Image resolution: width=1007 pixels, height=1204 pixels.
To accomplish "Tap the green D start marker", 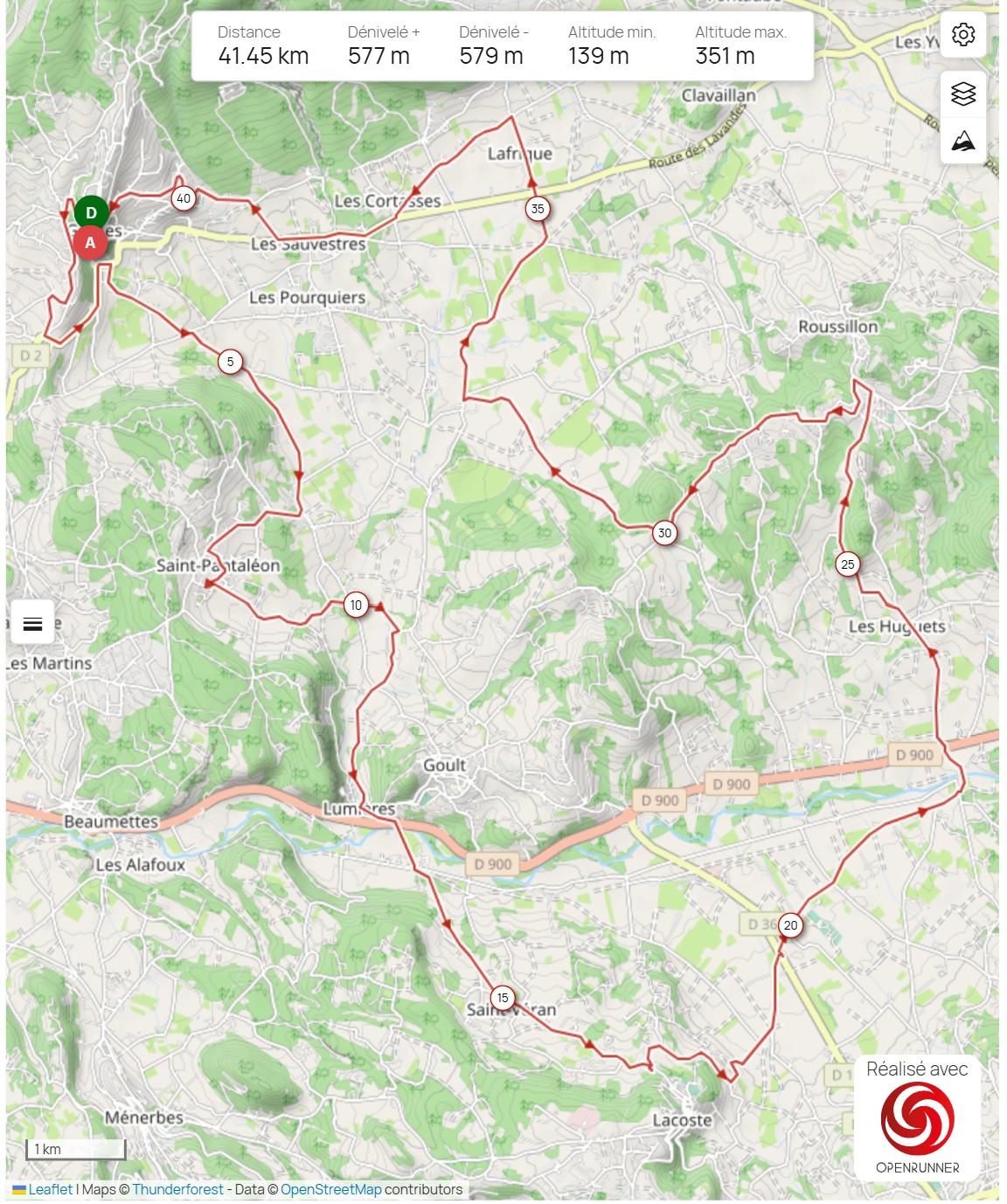I will 91,212.
